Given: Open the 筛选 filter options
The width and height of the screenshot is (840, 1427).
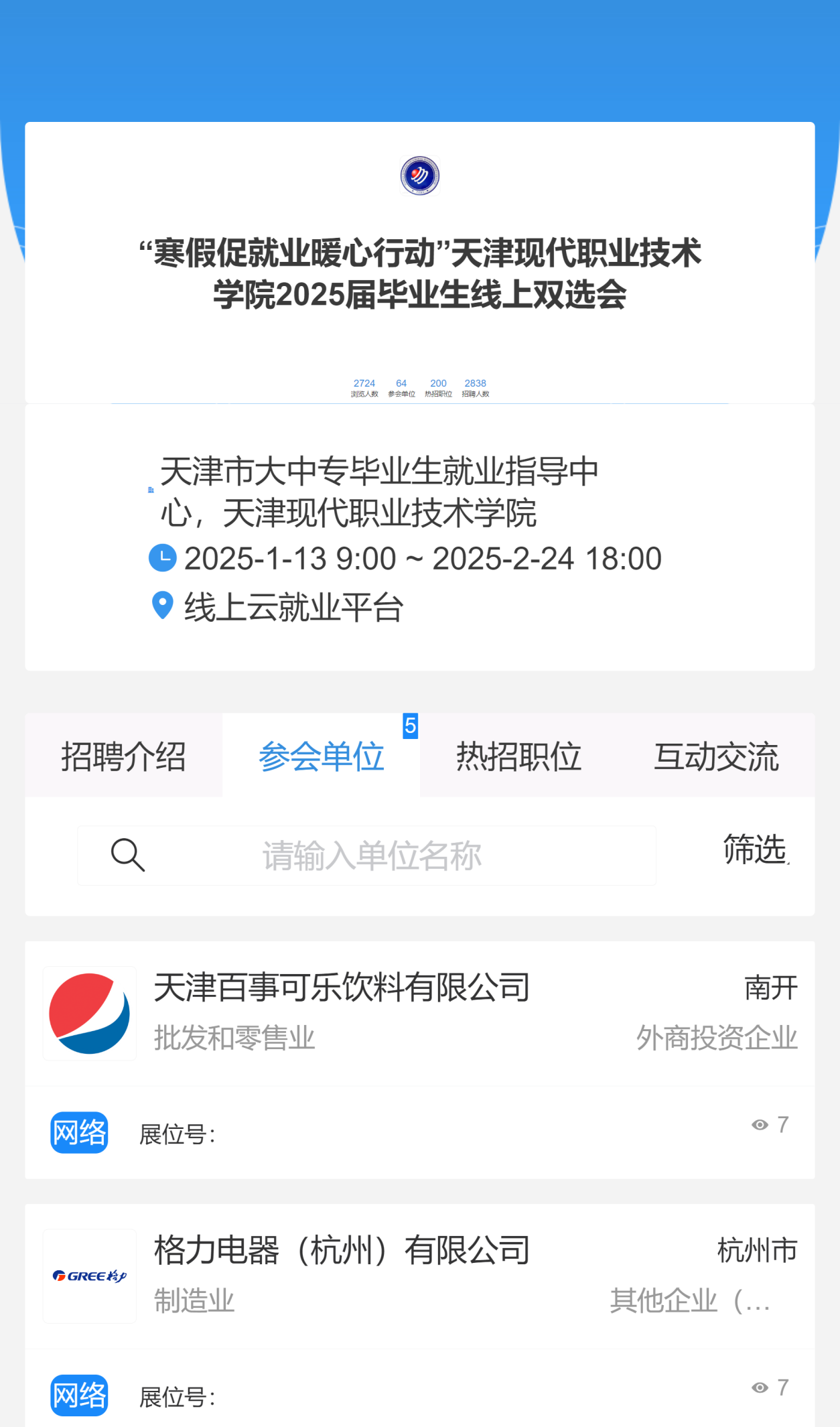Looking at the screenshot, I should tap(755, 850).
